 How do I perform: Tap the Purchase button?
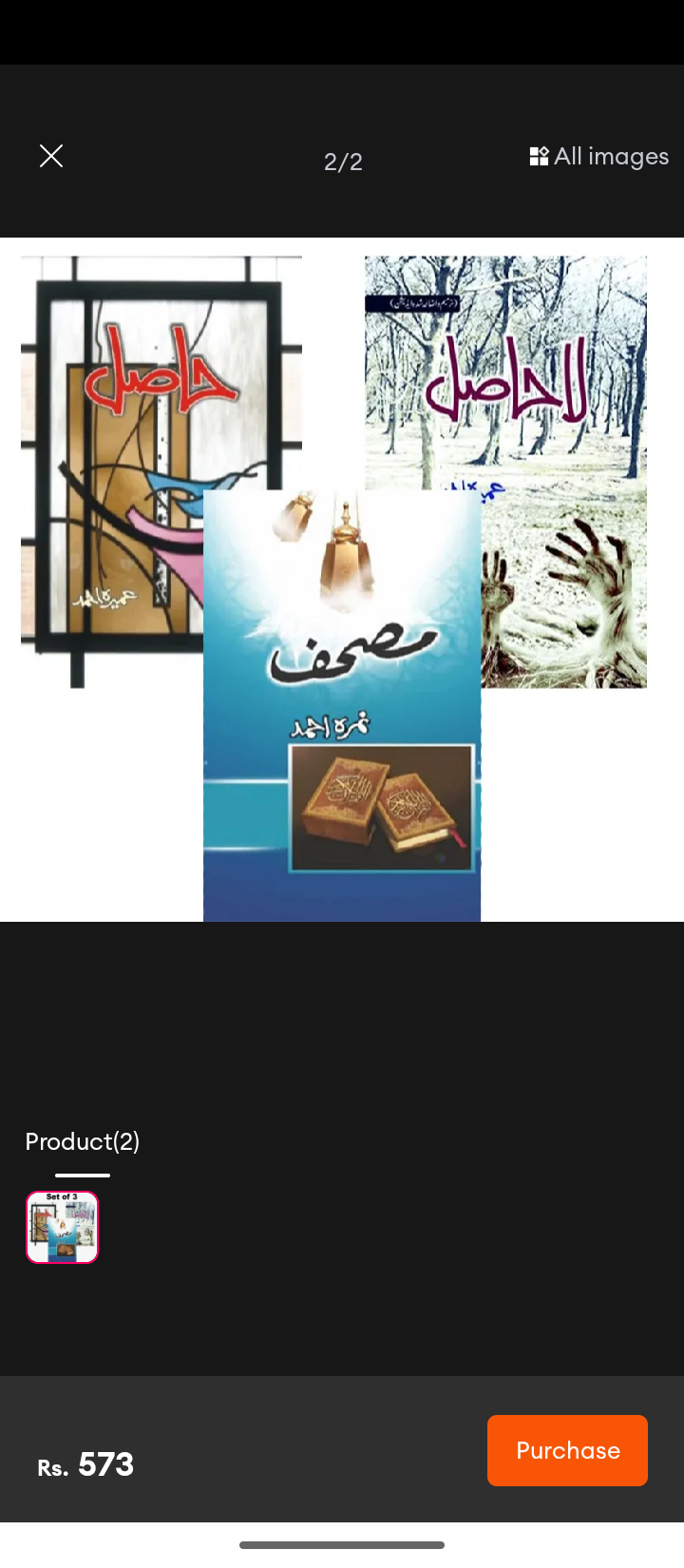[567, 1450]
